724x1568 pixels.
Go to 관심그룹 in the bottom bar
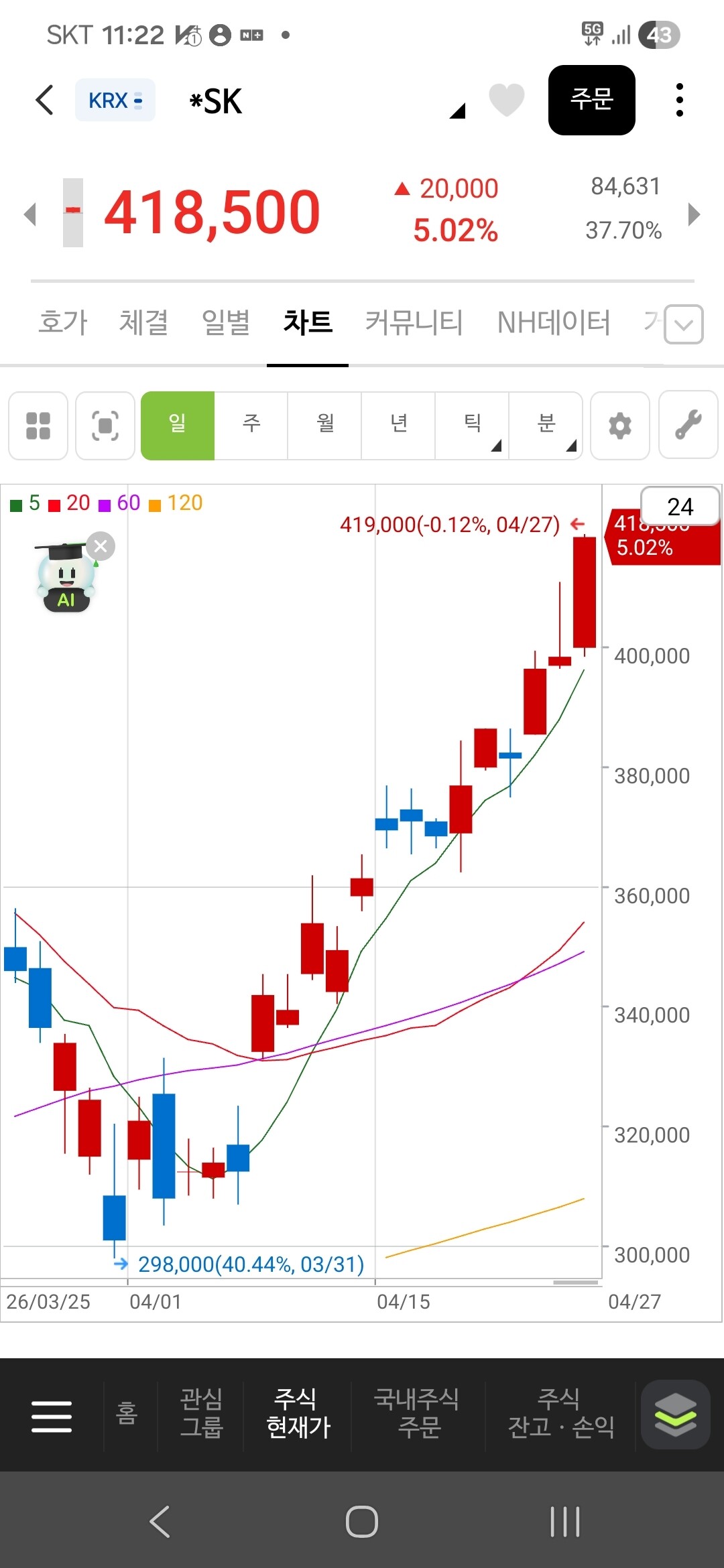(201, 1413)
